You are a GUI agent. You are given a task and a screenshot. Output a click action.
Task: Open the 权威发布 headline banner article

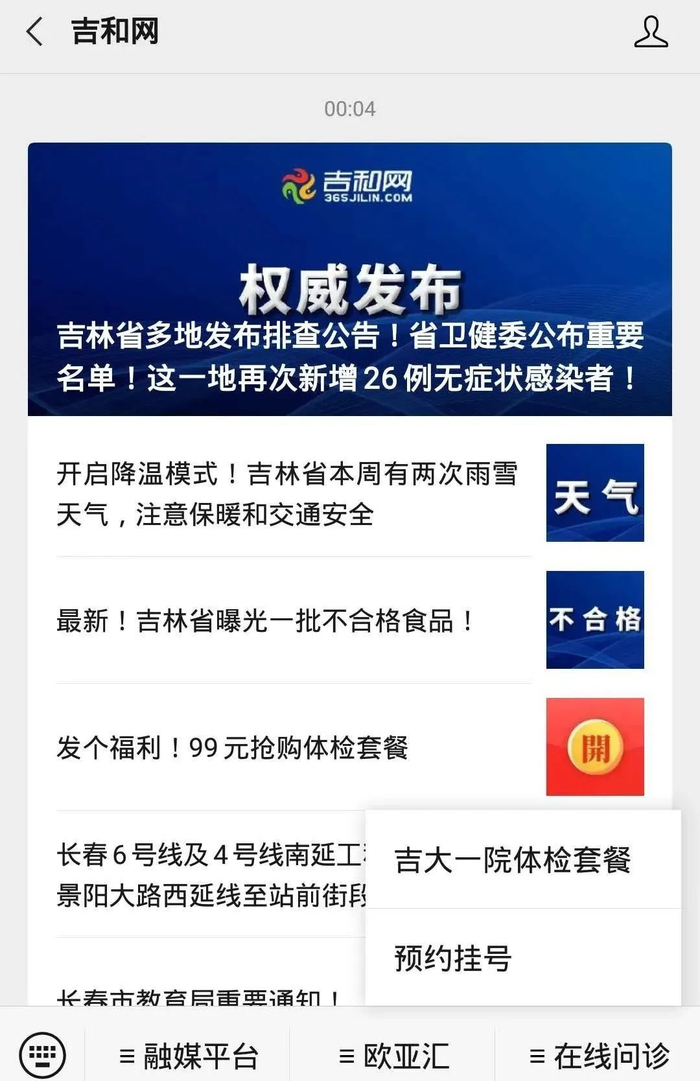point(350,279)
